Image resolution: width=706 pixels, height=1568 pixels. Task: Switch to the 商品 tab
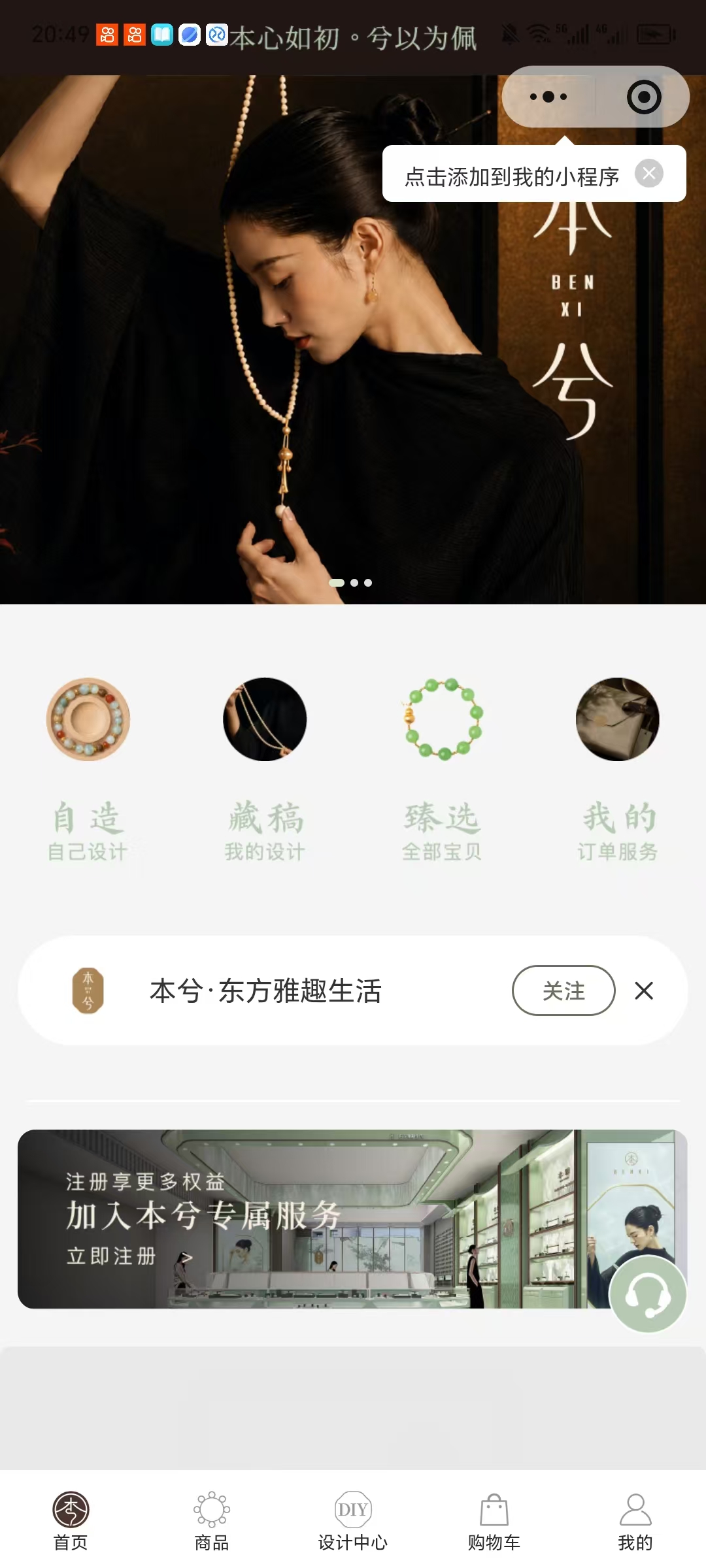point(212,1521)
